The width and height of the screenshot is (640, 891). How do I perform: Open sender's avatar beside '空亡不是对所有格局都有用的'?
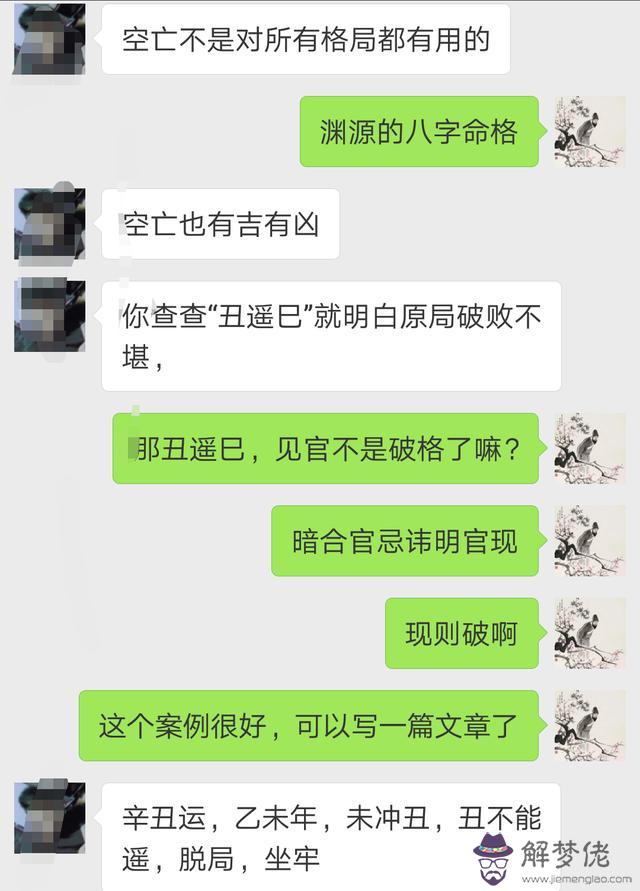[x=49, y=40]
